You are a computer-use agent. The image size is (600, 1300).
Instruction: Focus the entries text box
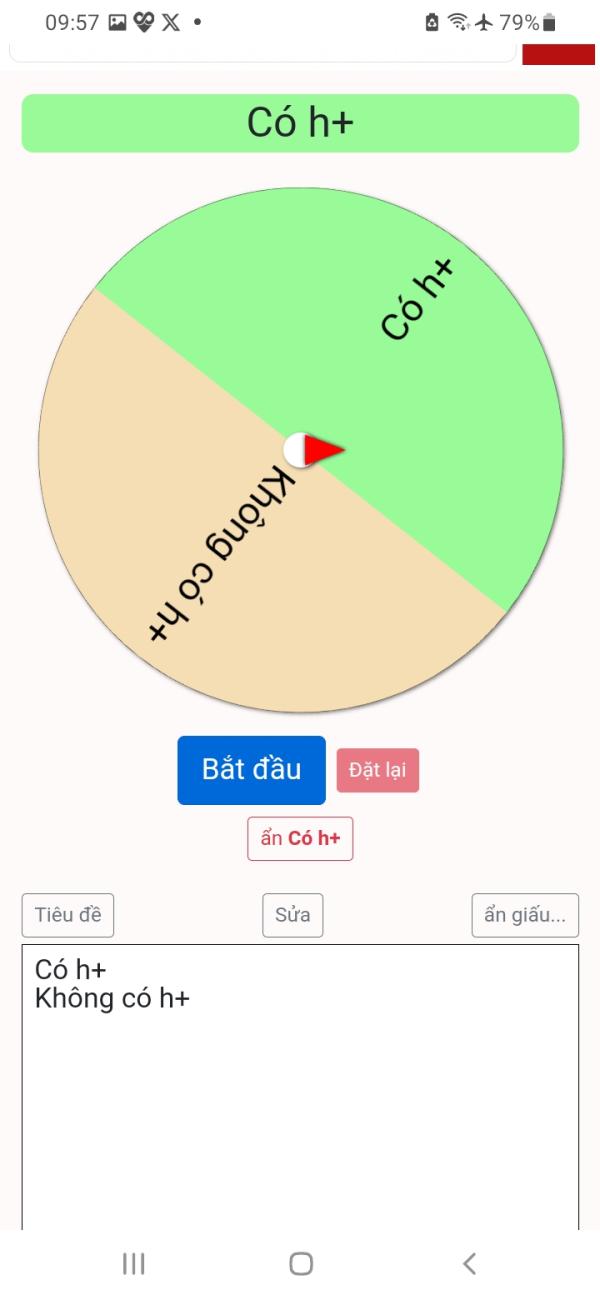[300, 1100]
